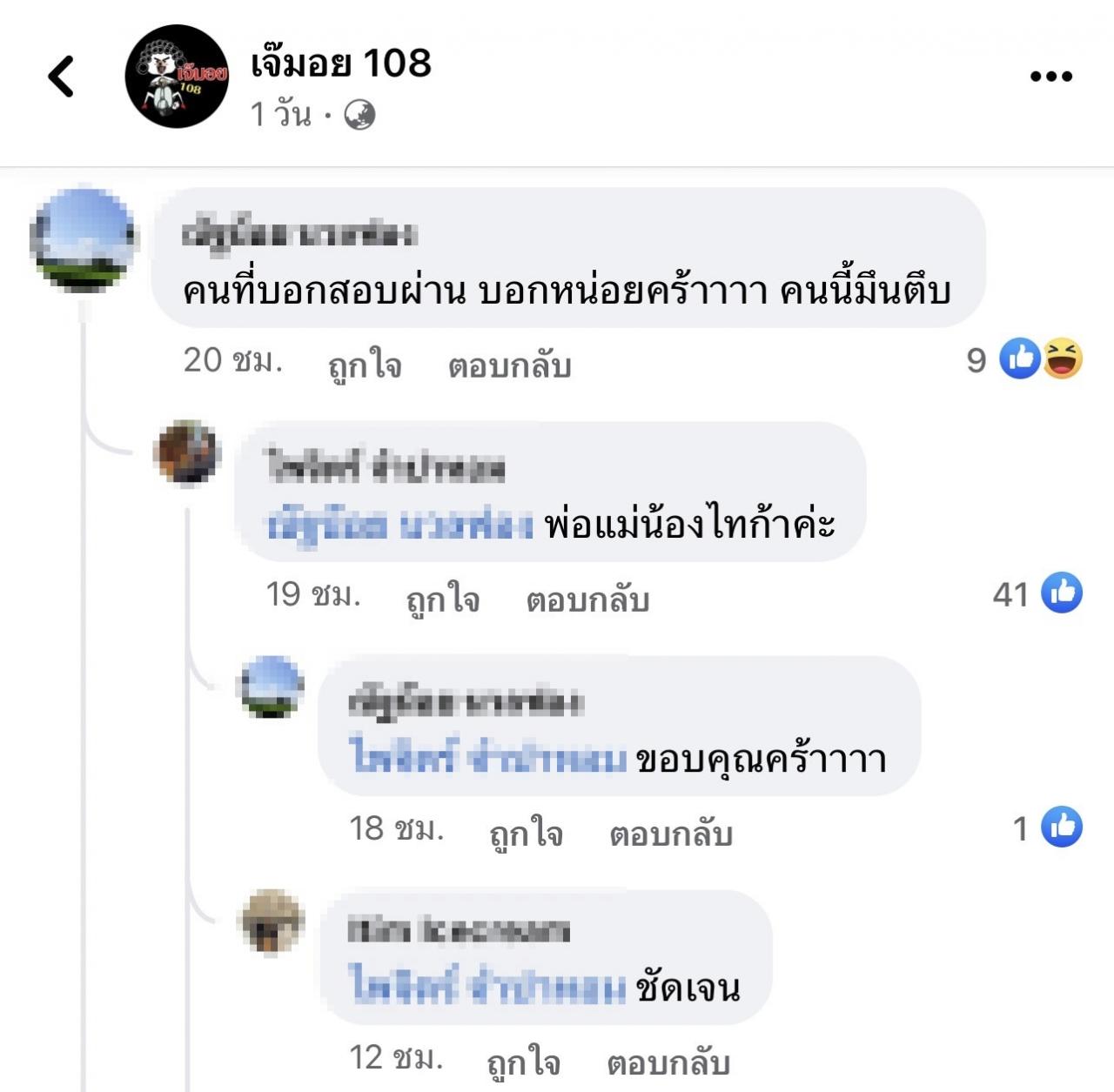1114x1092 pixels.
Task: Like the ขอบคุณคร้าาาา reply
Action: click(526, 834)
